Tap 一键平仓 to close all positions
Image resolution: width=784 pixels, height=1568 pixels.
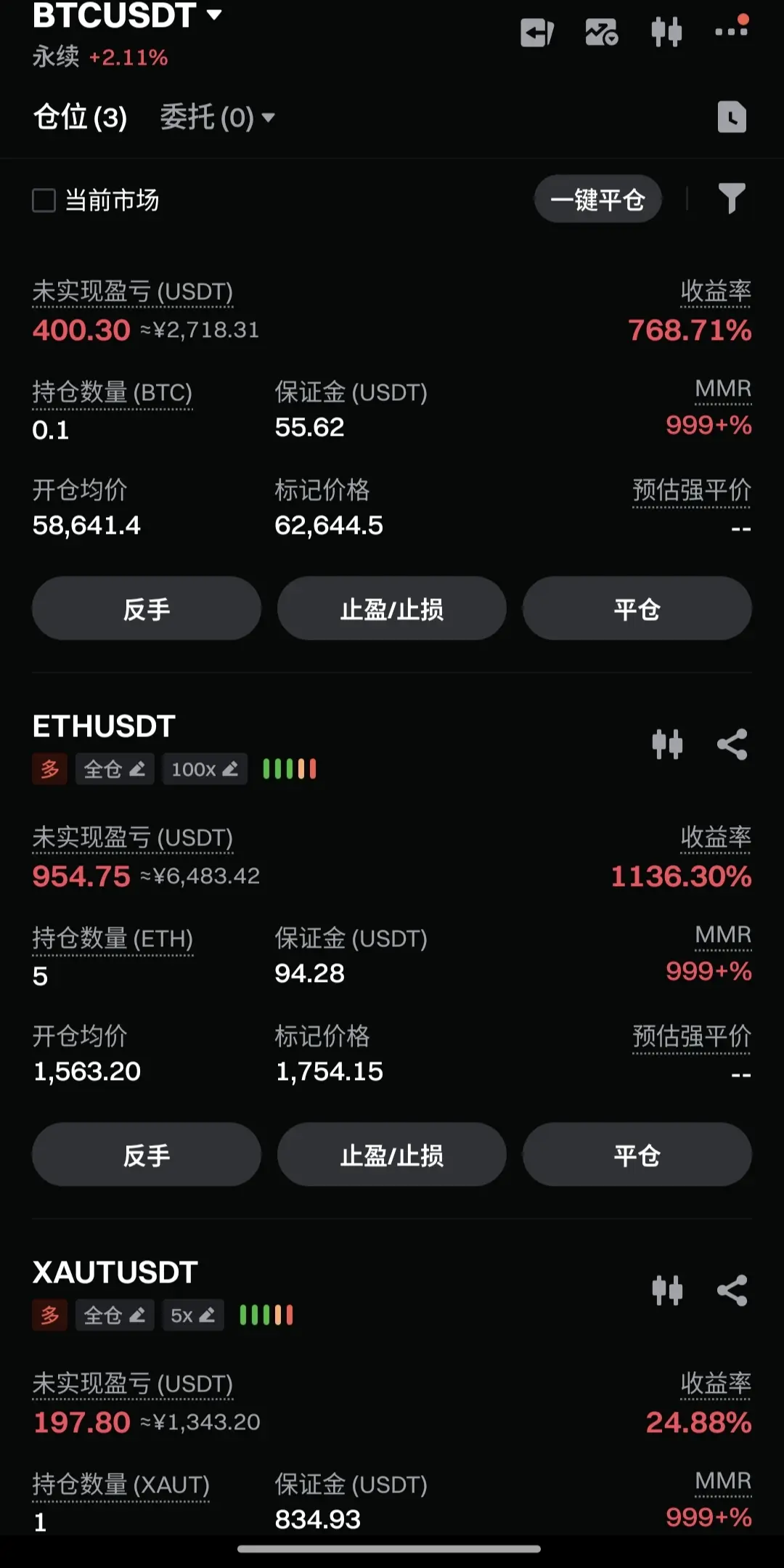pos(597,199)
